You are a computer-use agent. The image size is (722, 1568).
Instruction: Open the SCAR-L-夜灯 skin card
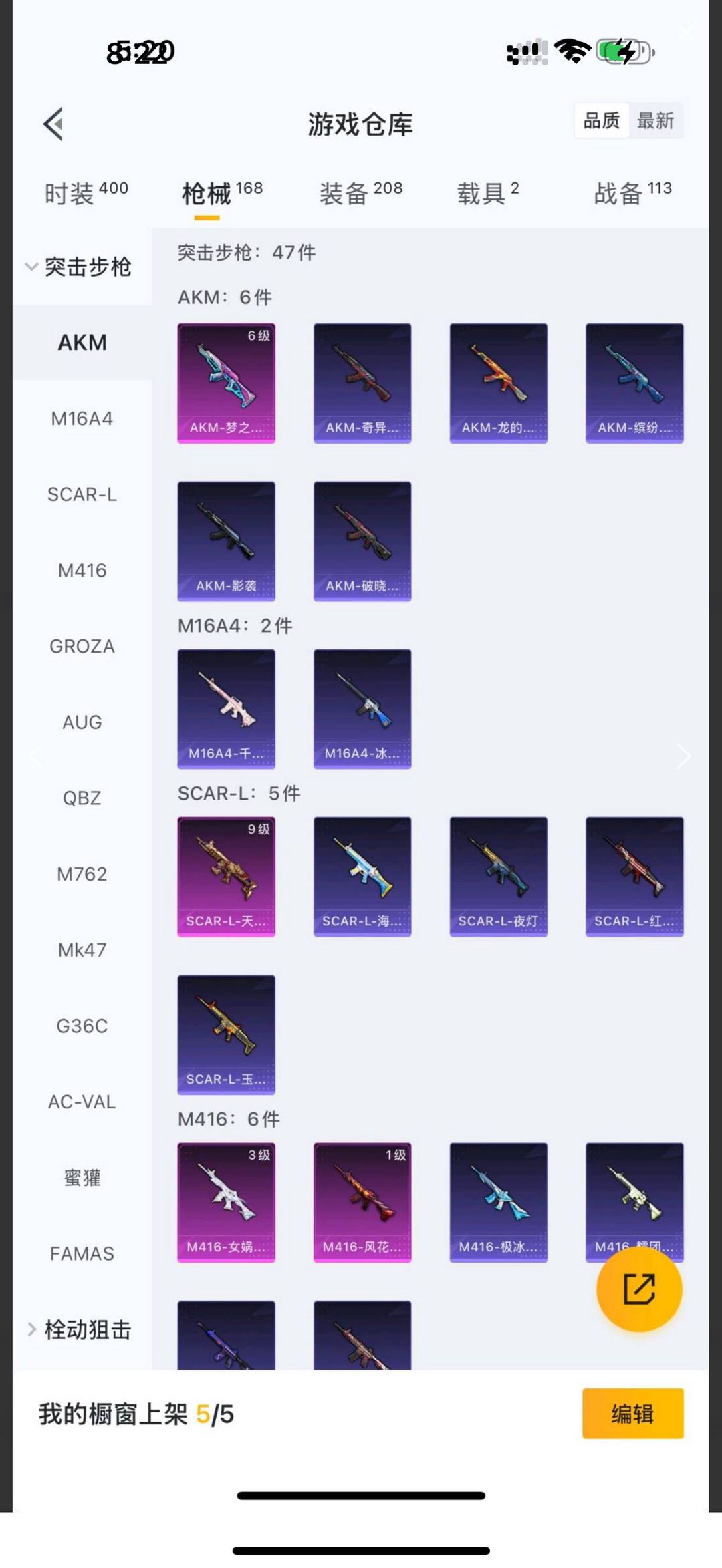point(498,877)
